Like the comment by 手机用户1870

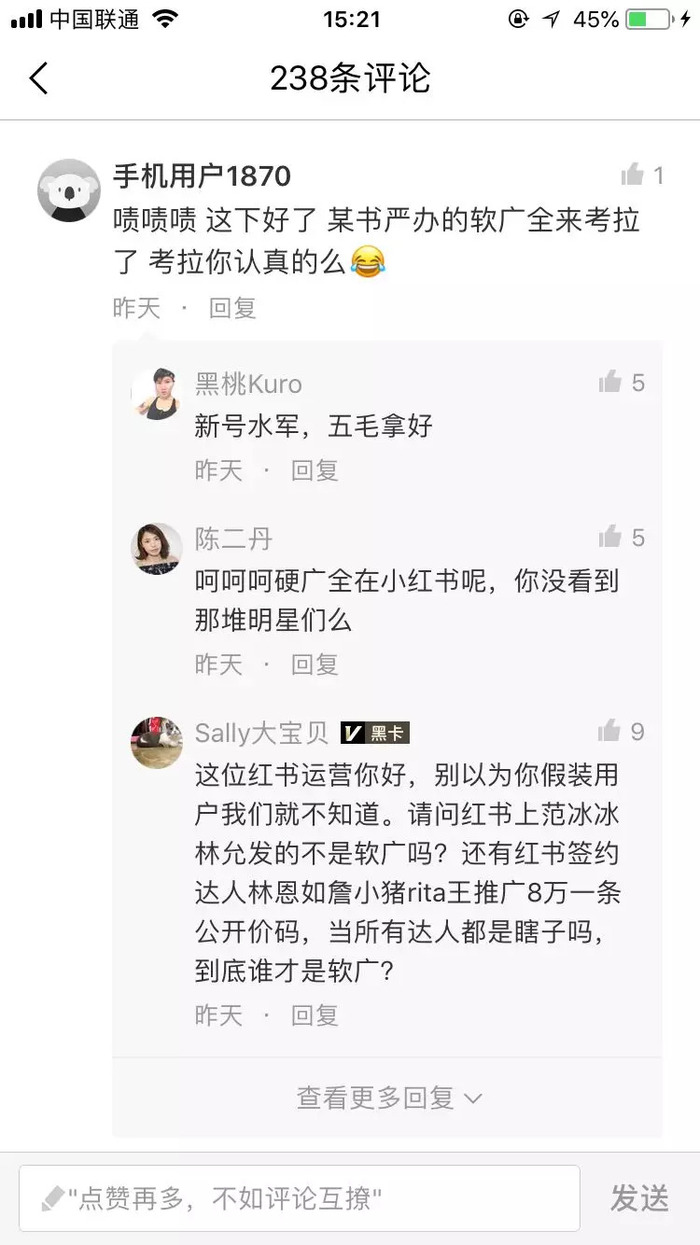(632, 176)
